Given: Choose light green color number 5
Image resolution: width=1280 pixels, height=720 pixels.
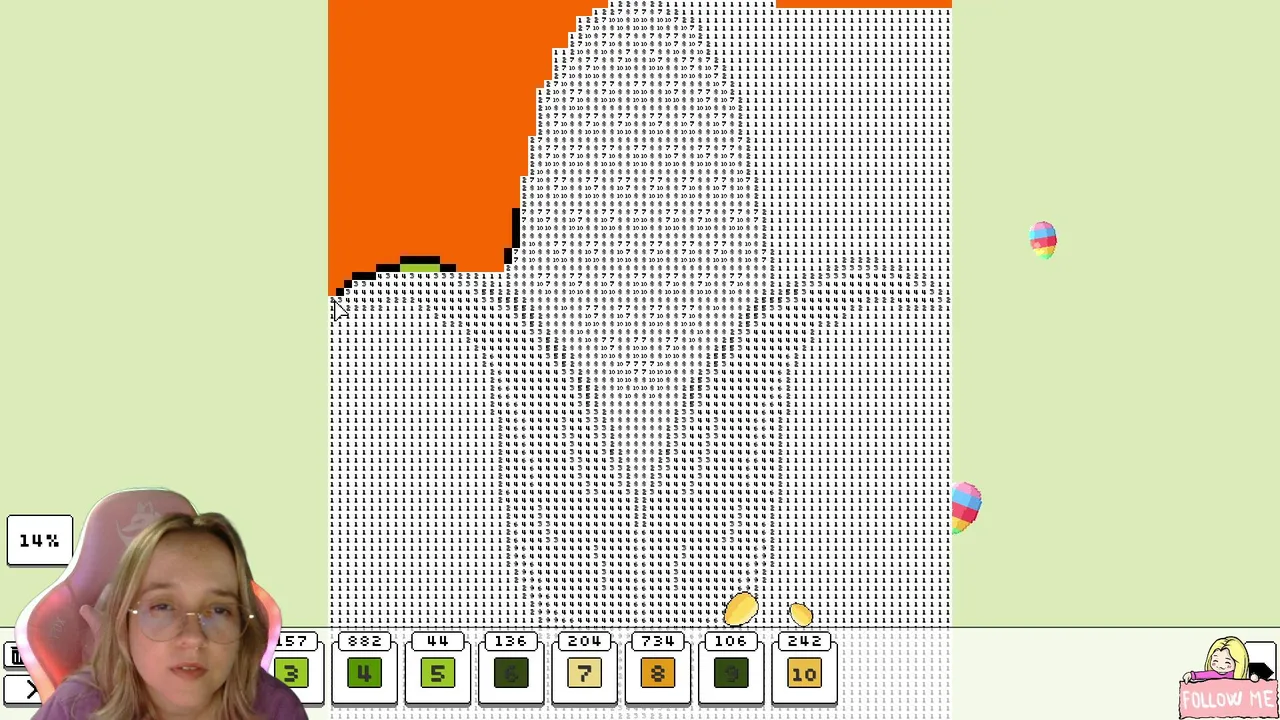Looking at the screenshot, I should (437, 674).
